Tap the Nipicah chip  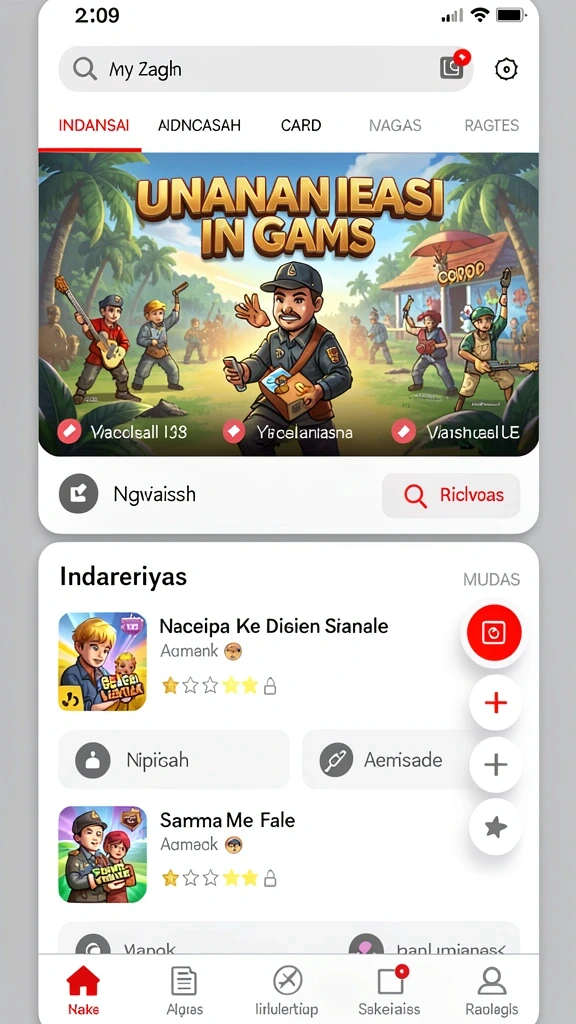click(x=174, y=760)
